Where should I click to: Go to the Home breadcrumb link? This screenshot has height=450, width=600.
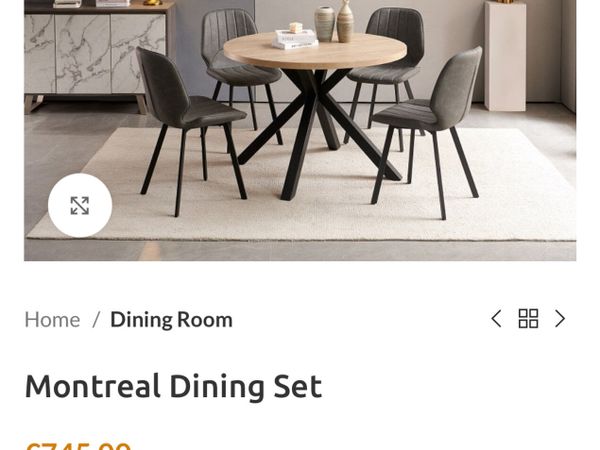pos(52,320)
